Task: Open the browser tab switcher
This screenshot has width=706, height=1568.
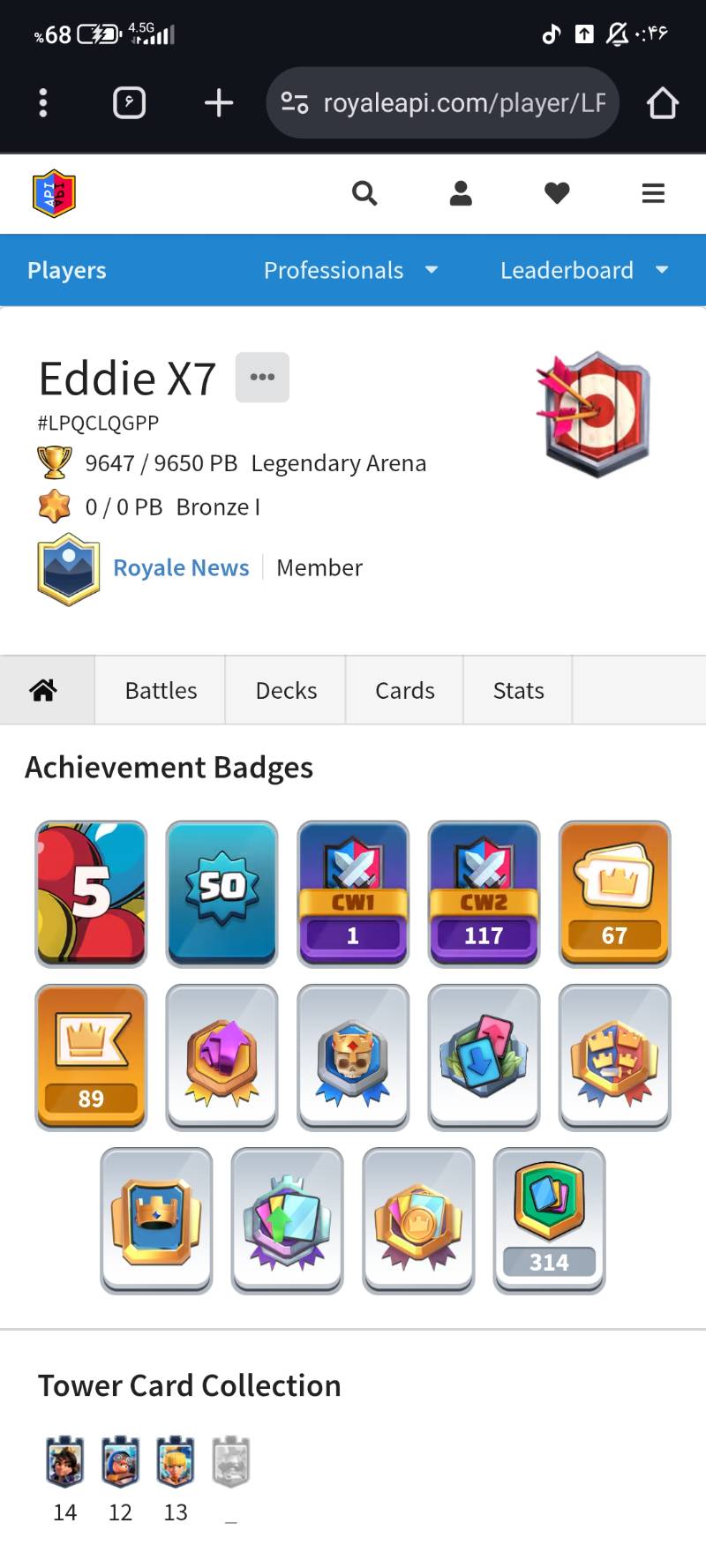Action: click(x=129, y=103)
